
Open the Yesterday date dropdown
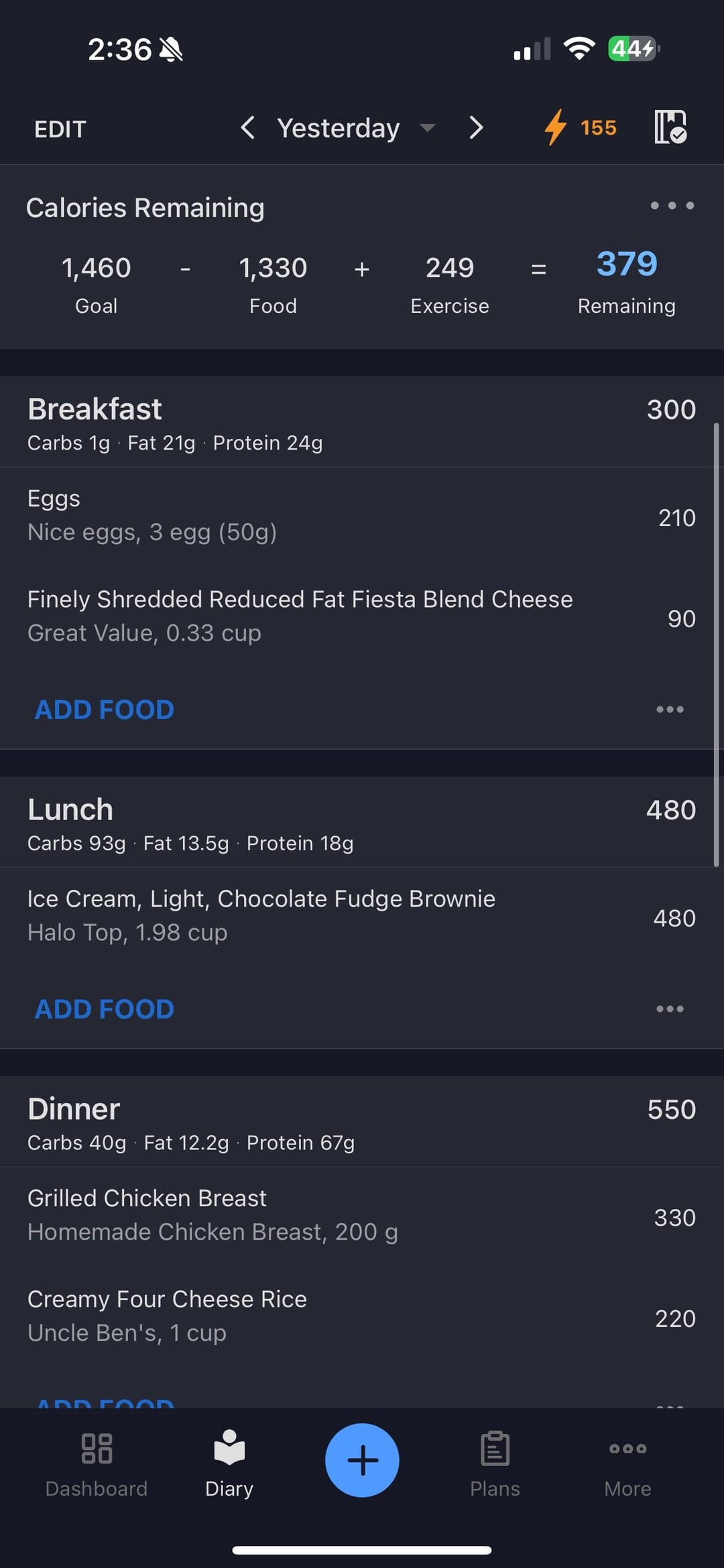(356, 128)
